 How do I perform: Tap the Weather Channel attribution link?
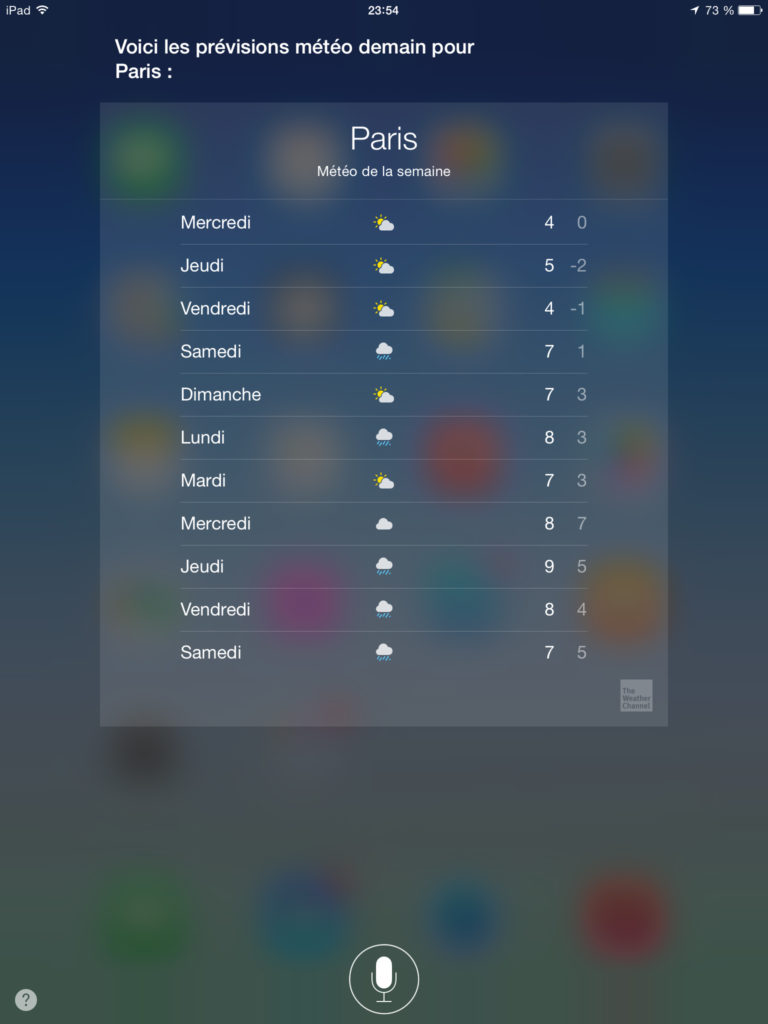click(x=636, y=696)
